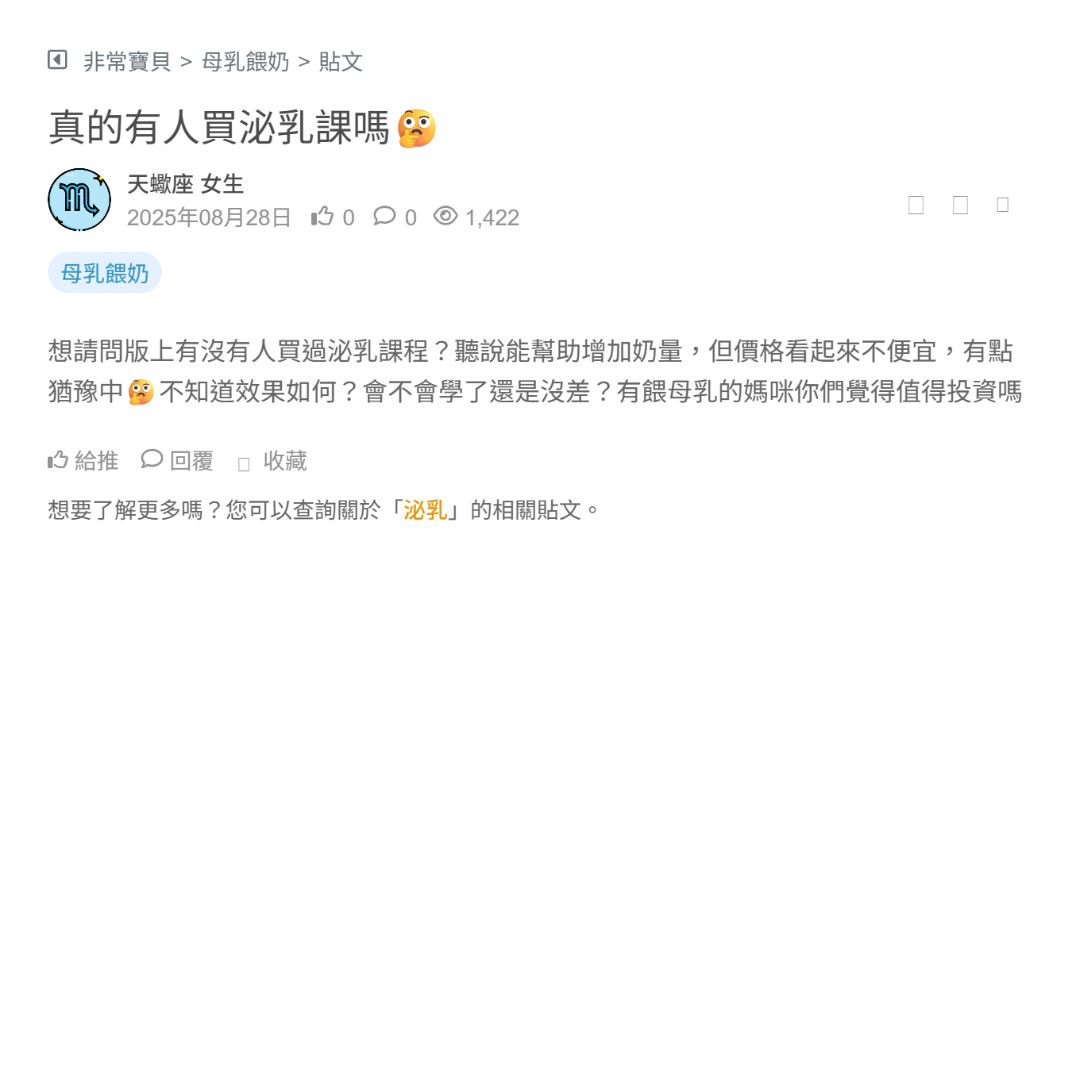Go to the 母乳餵奶 breadcrumb section
Image resolution: width=1080 pixels, height=1080 pixels.
pyautogui.click(x=245, y=62)
